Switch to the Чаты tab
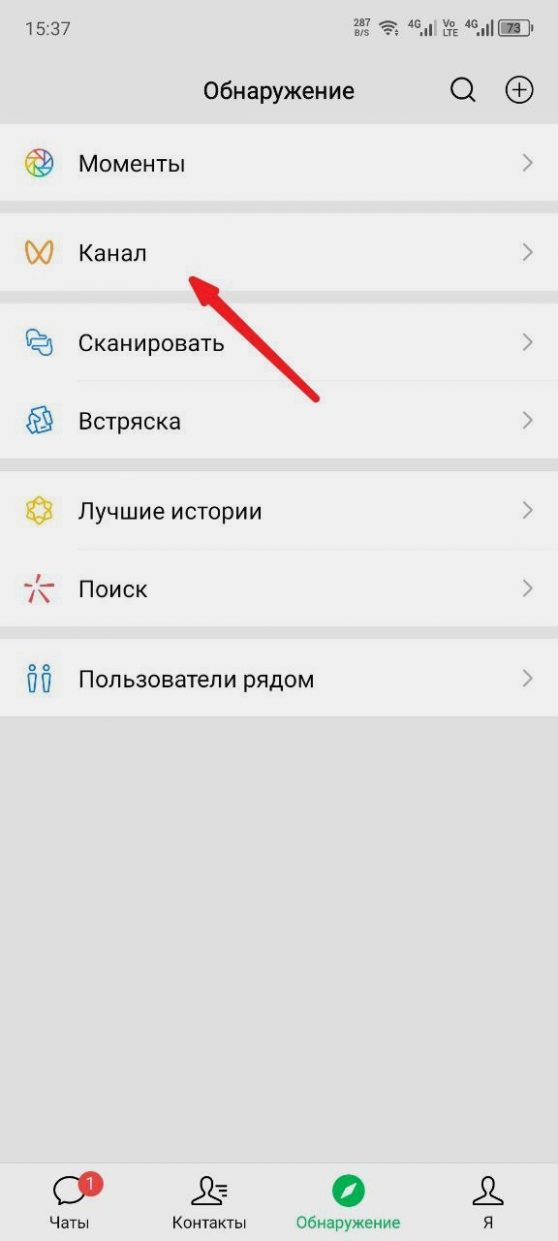 (70, 1201)
